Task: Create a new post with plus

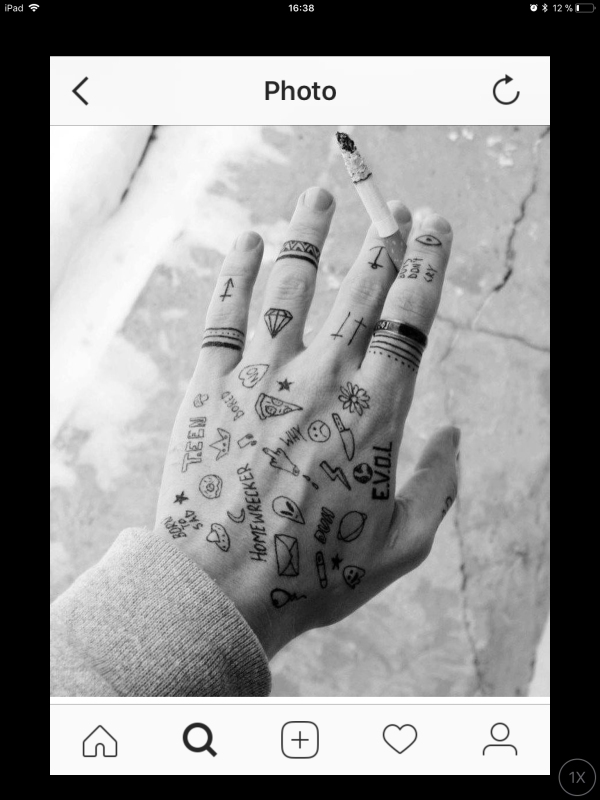Action: coord(300,740)
